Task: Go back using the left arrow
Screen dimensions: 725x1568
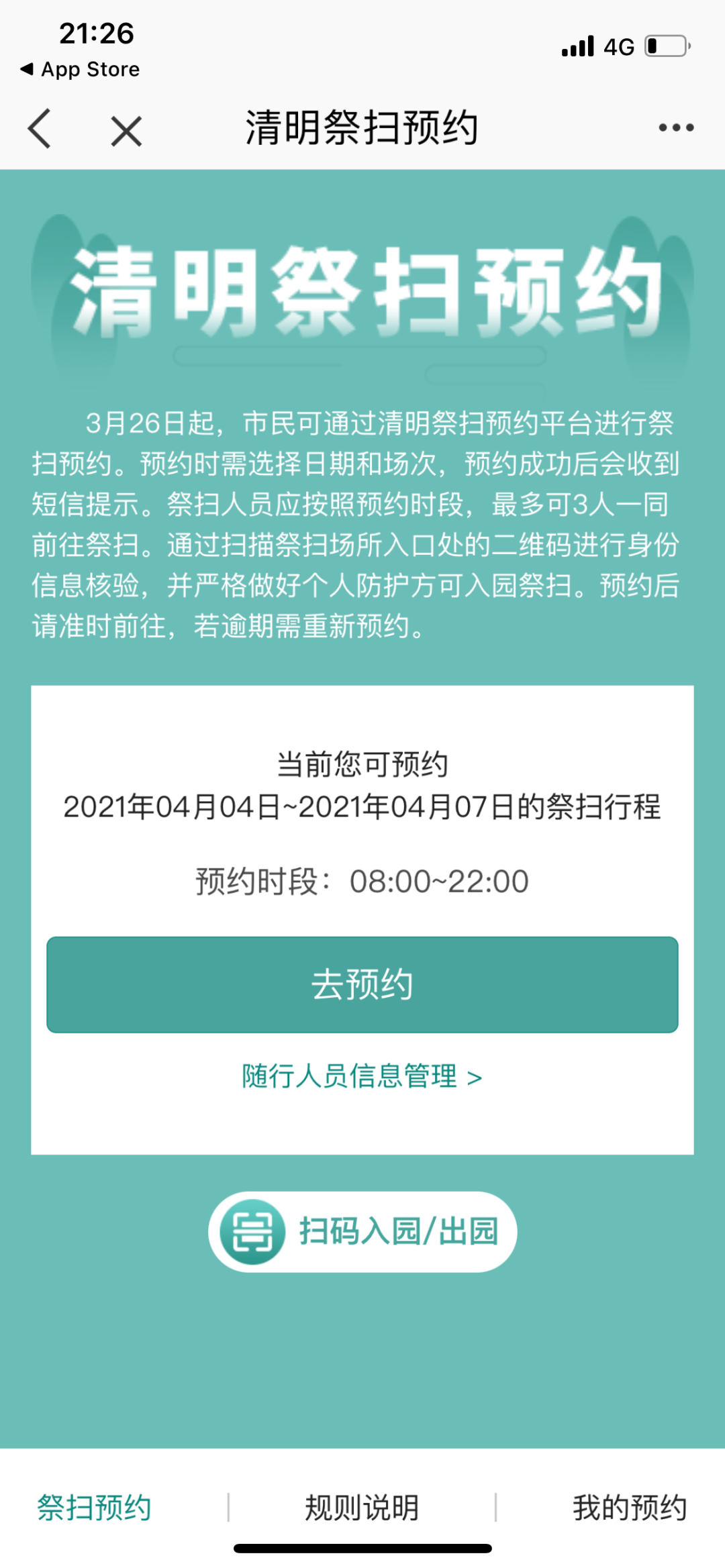Action: click(40, 128)
